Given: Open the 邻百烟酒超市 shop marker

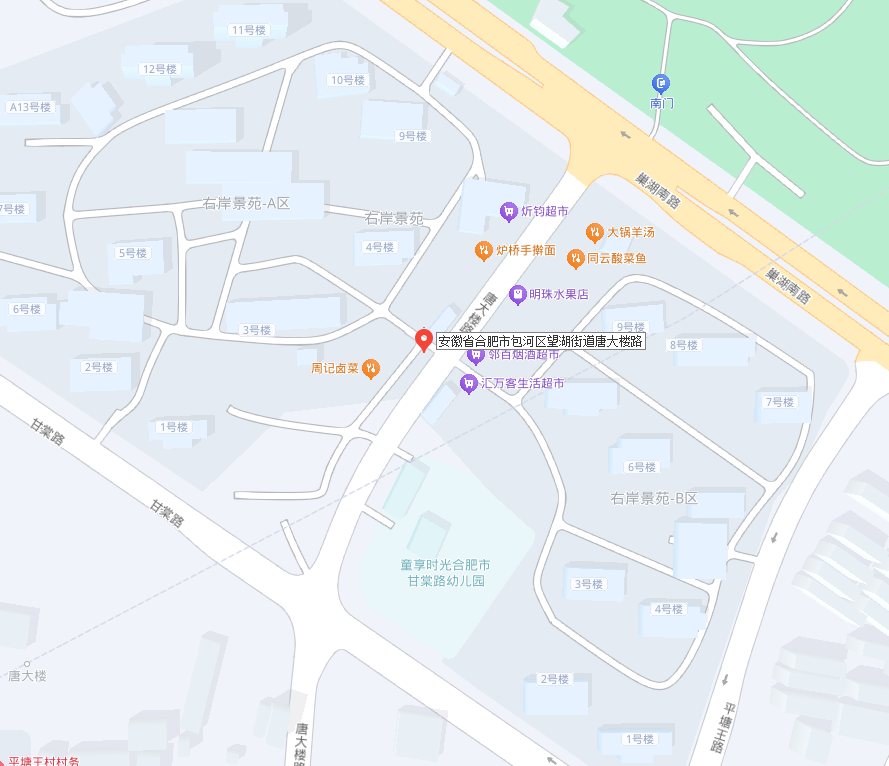Looking at the screenshot, I should [x=476, y=355].
